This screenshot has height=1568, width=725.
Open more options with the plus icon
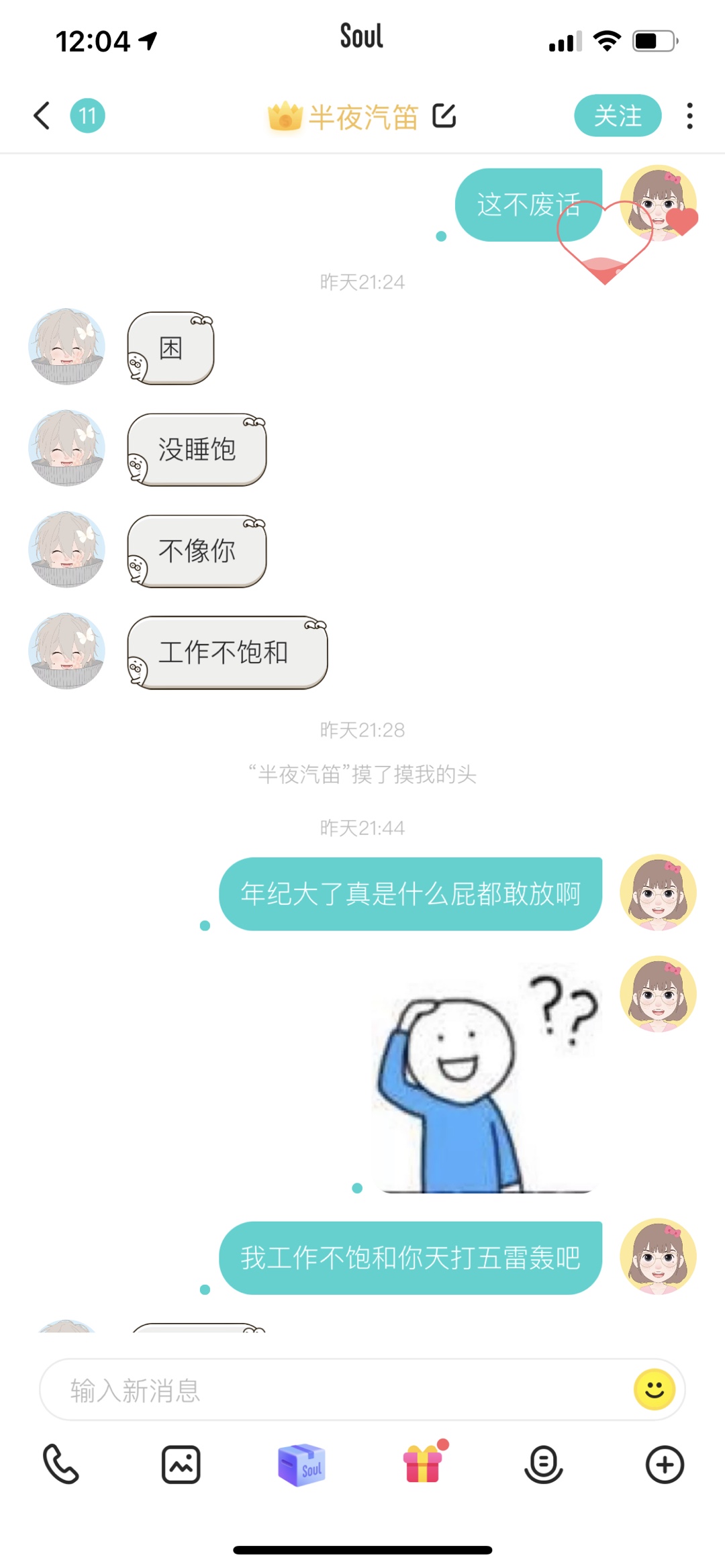tap(665, 1464)
